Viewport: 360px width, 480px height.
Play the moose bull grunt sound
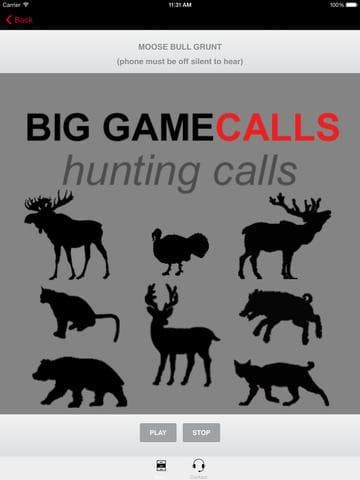pos(158,433)
